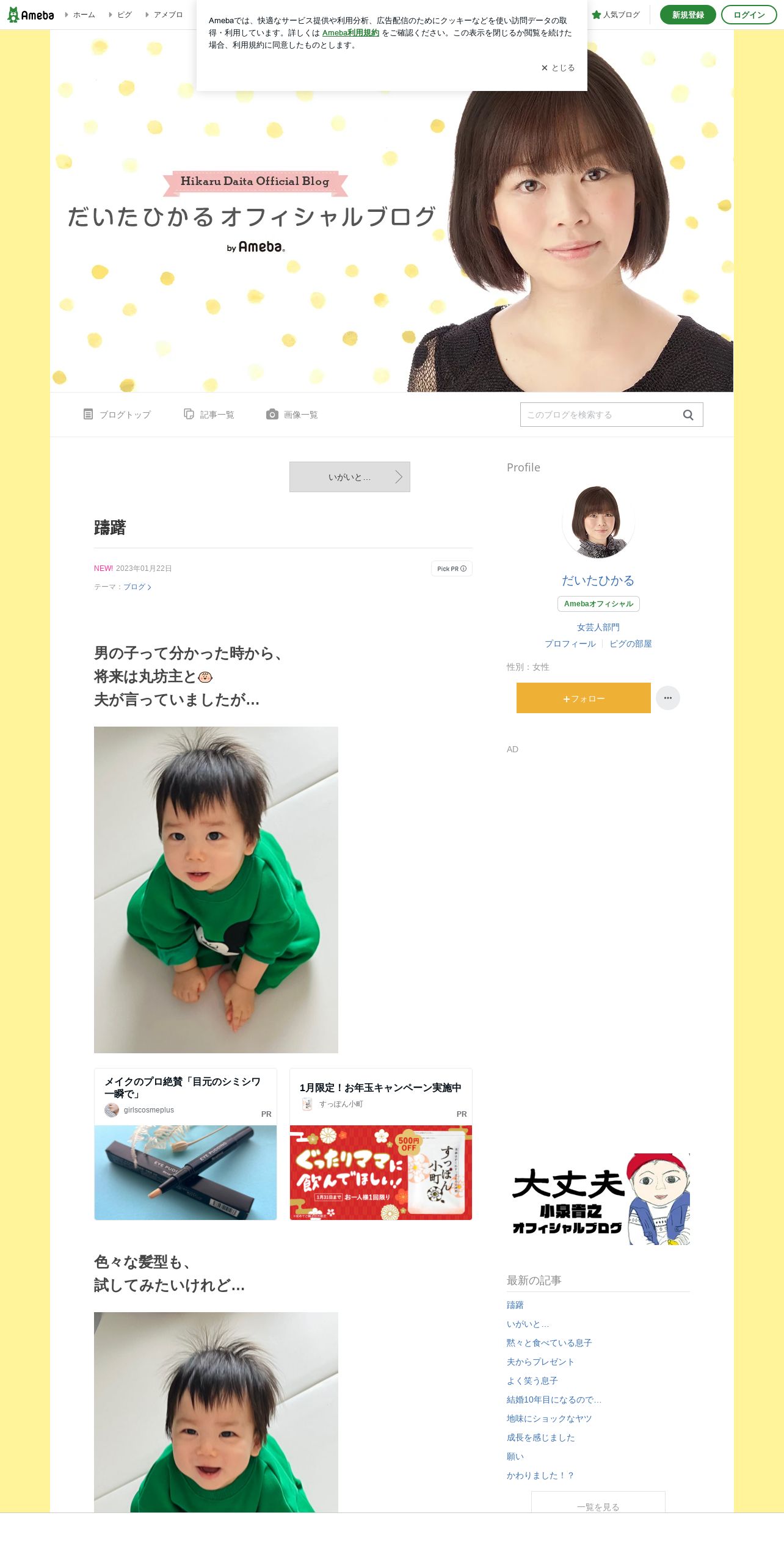Follow with the +フォロー button
The height and width of the screenshot is (1568, 784).
tap(584, 698)
